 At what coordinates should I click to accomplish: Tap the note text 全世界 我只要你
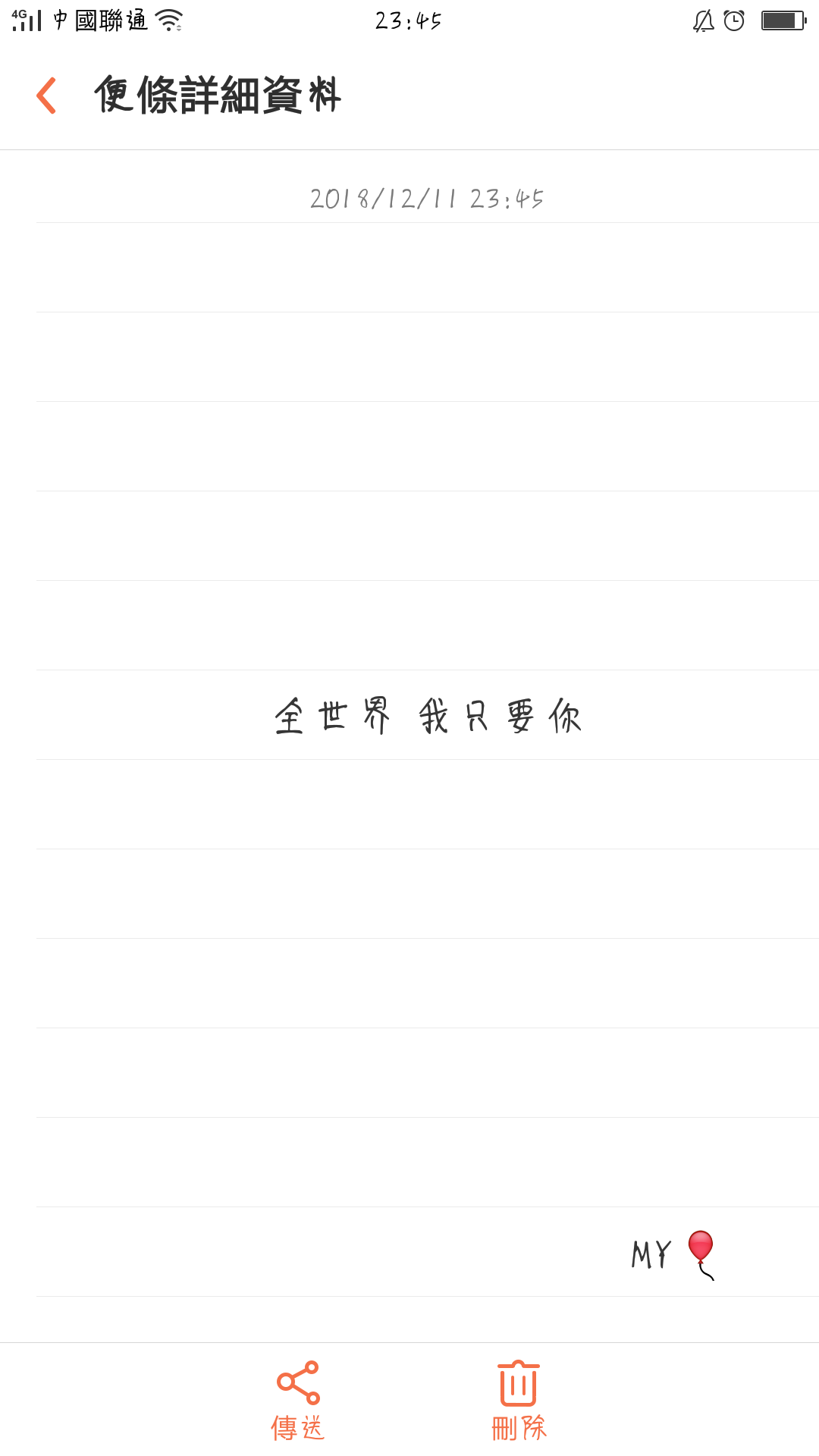[428, 716]
